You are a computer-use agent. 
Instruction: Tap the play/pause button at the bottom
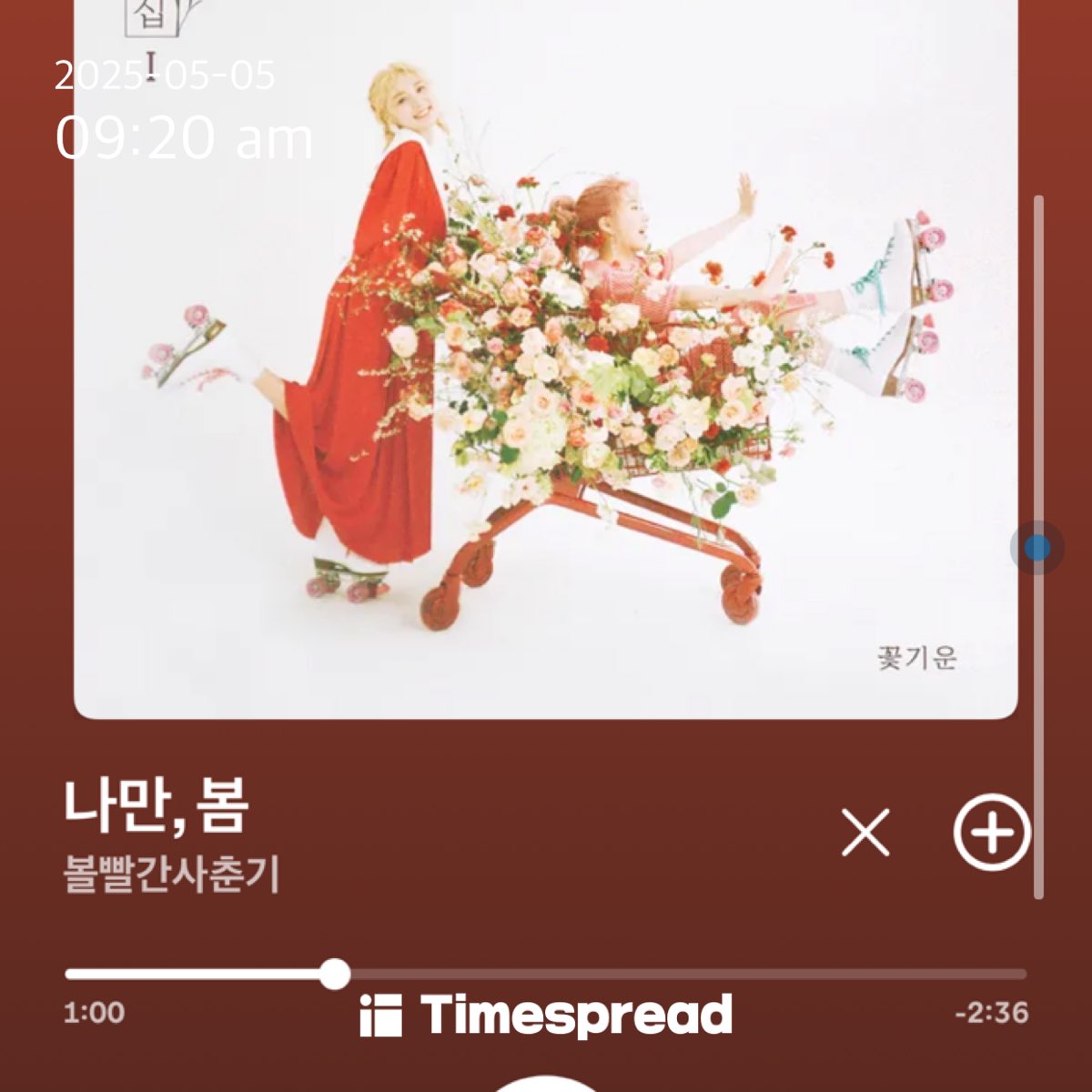click(x=546, y=1085)
